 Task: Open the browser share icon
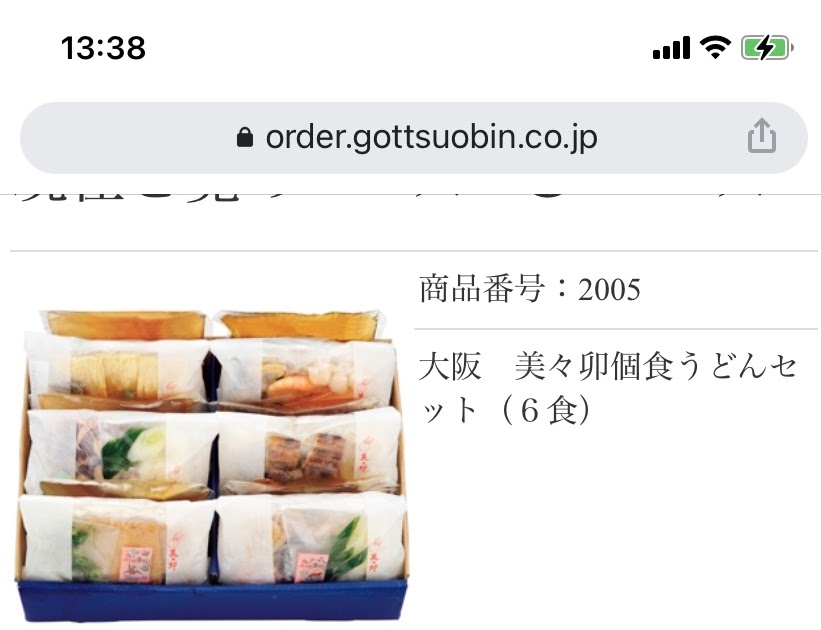click(762, 136)
